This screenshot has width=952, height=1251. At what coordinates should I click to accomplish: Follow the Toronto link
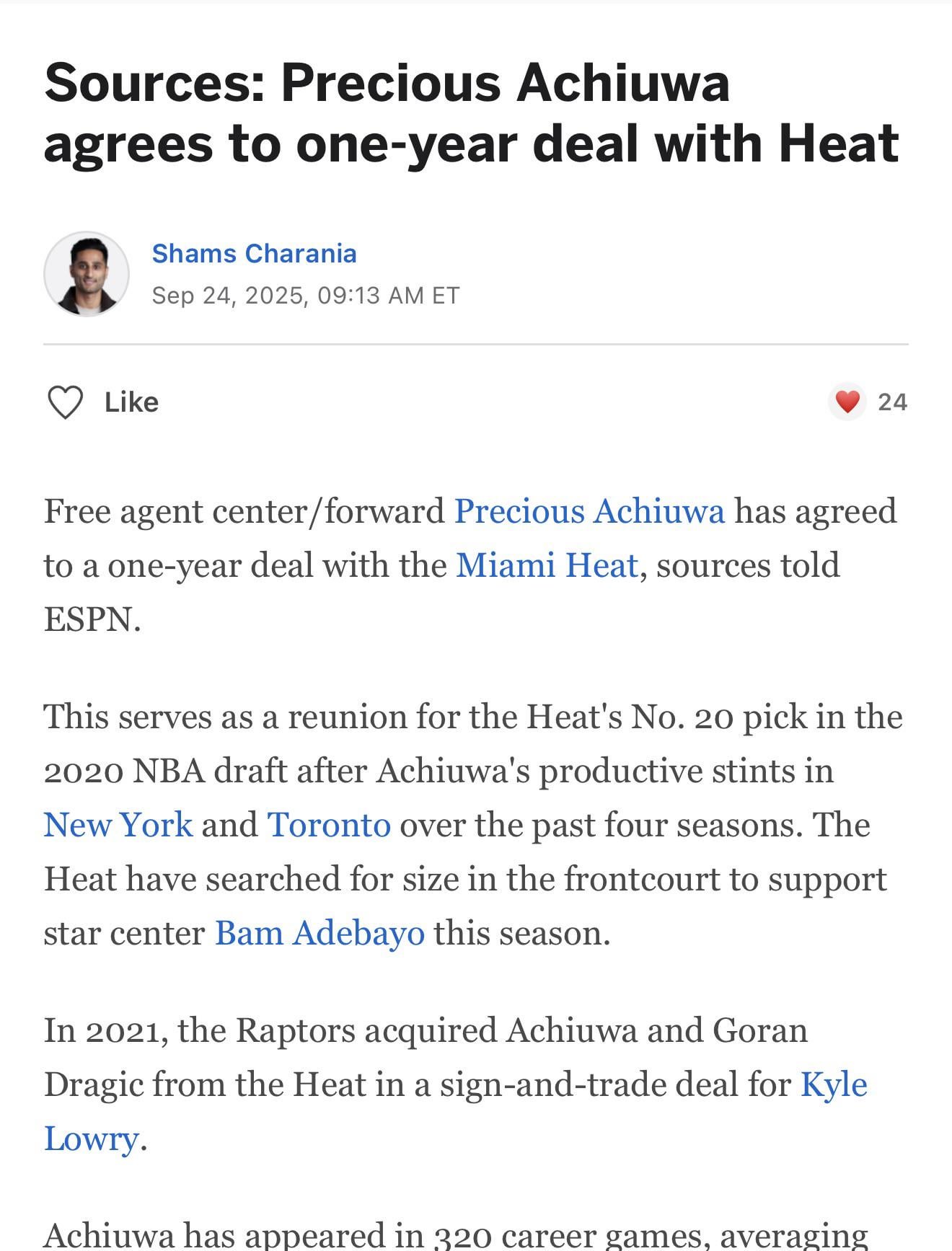[x=329, y=825]
